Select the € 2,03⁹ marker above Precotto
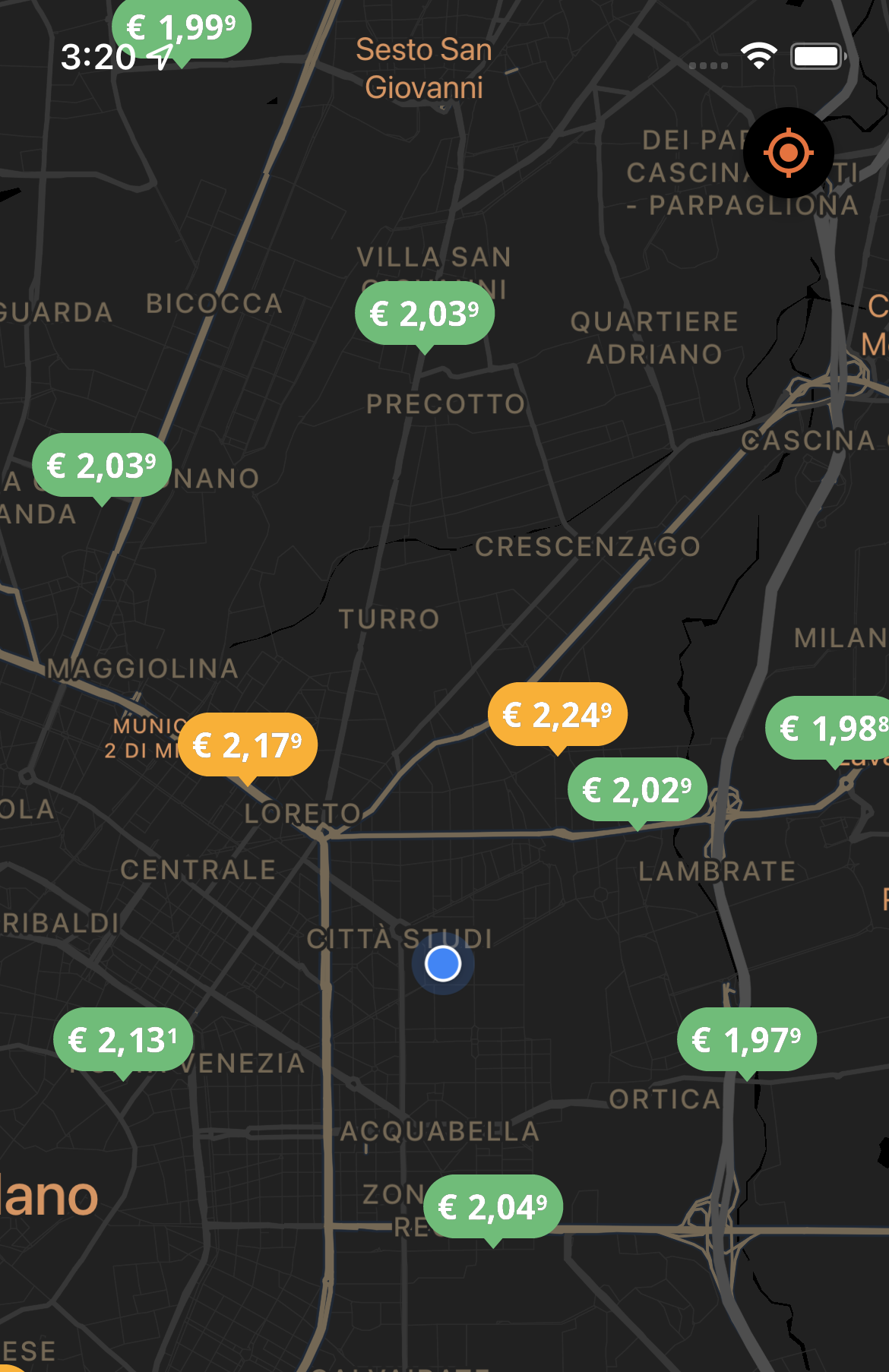 click(x=425, y=314)
